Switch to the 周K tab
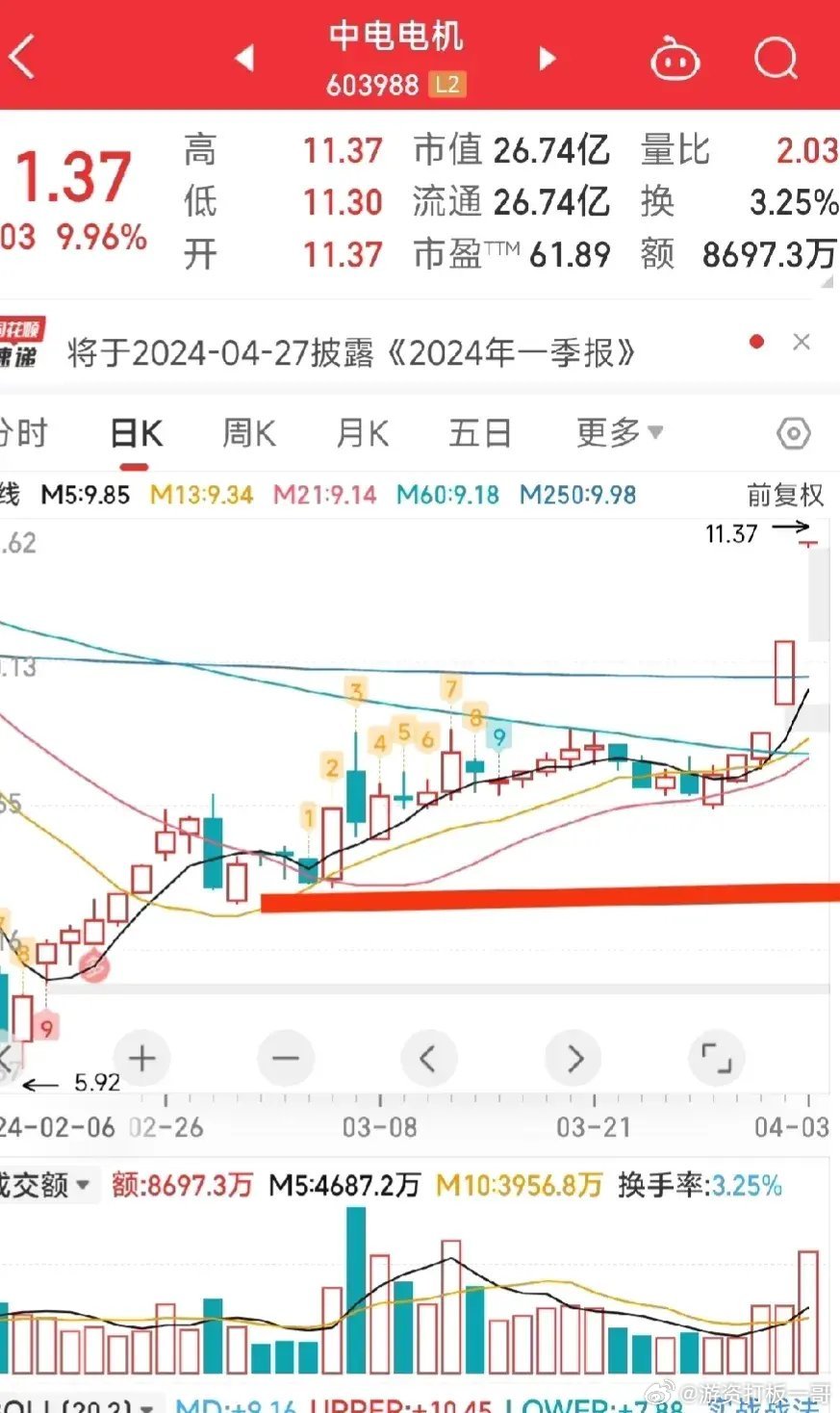Screen dimensions: 840x1413 [249, 434]
